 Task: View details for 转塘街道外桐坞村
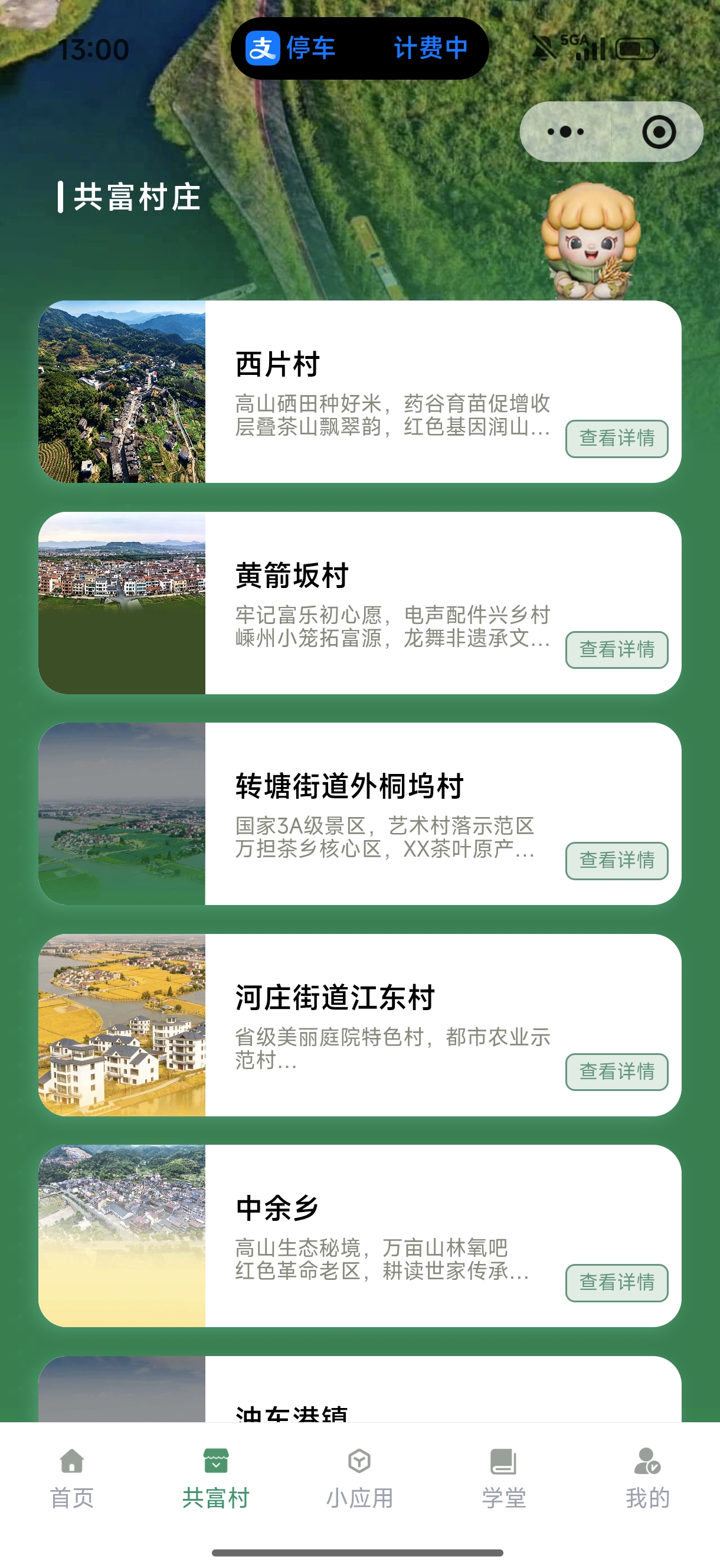coord(617,861)
